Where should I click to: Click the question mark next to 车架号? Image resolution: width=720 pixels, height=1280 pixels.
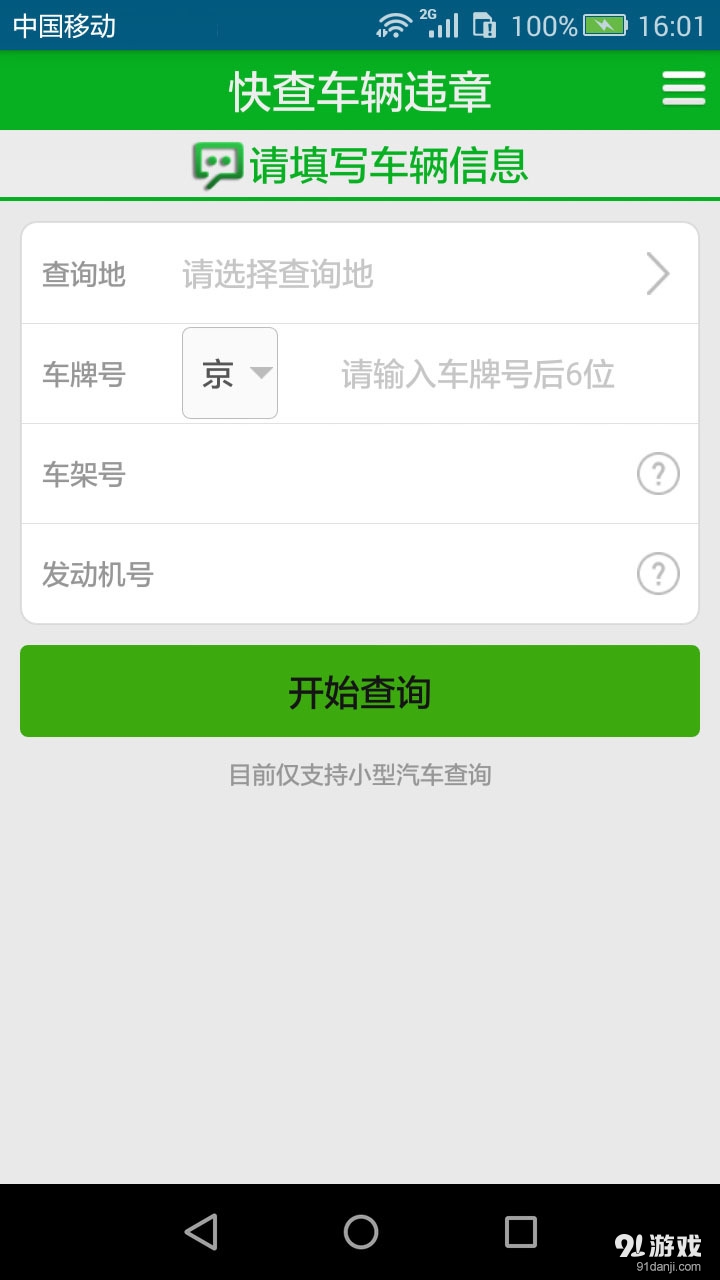(657, 474)
